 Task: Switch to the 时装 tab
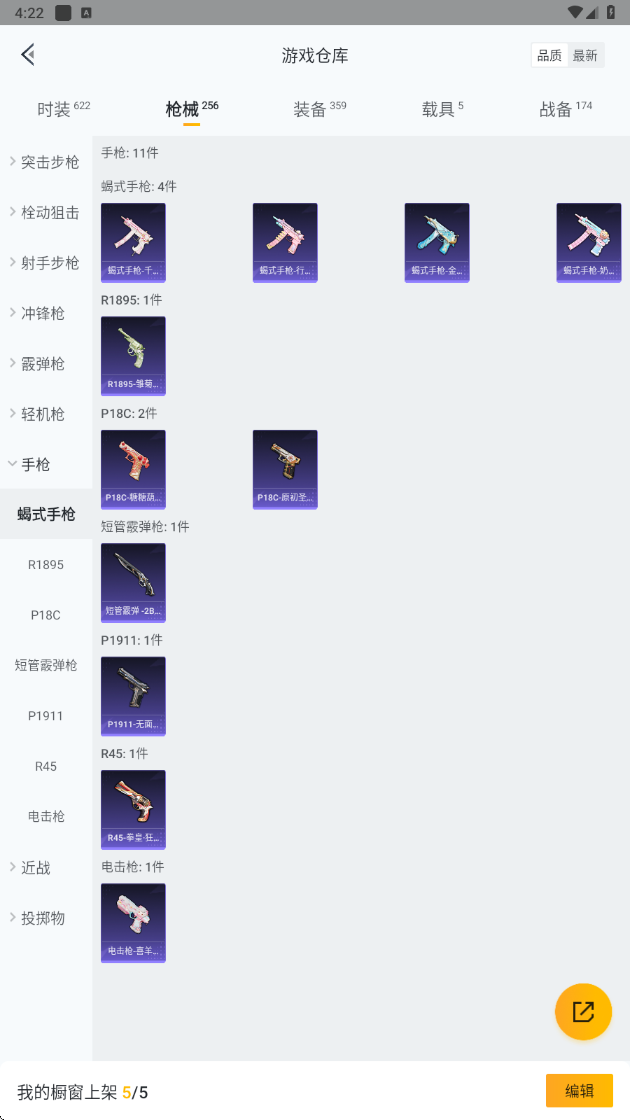[x=63, y=109]
